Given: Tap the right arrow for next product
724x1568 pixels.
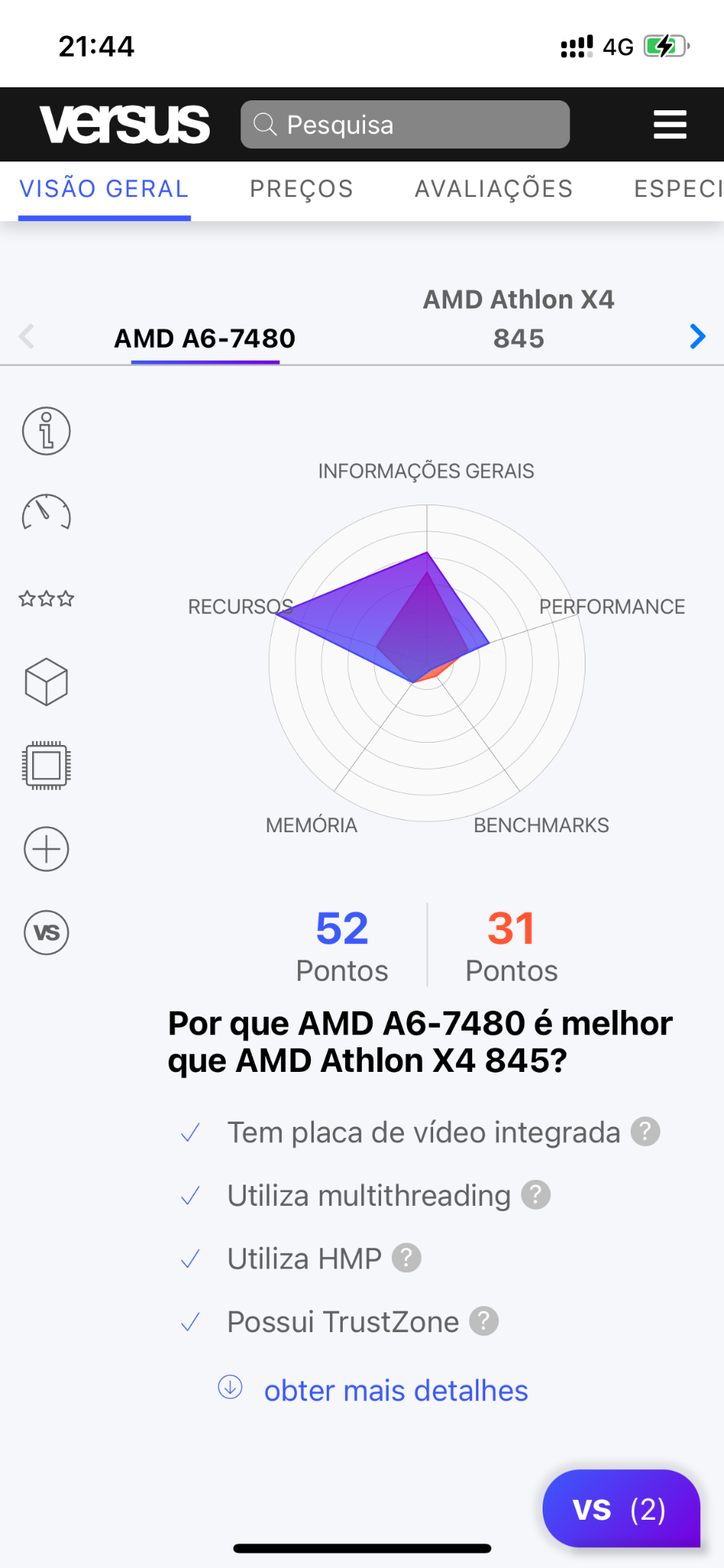Looking at the screenshot, I should coord(697,336).
